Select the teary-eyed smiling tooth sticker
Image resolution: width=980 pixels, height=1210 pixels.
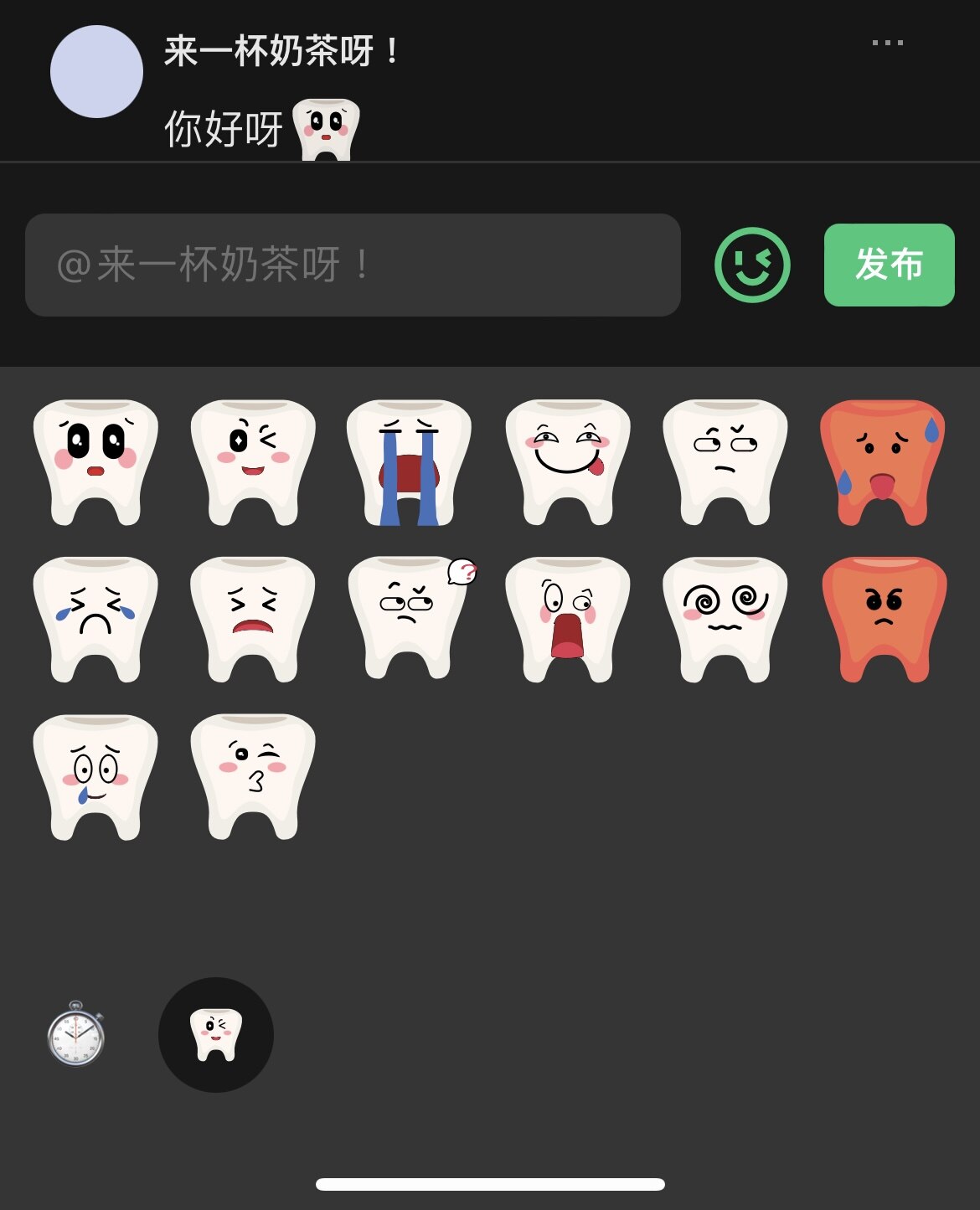click(x=95, y=775)
